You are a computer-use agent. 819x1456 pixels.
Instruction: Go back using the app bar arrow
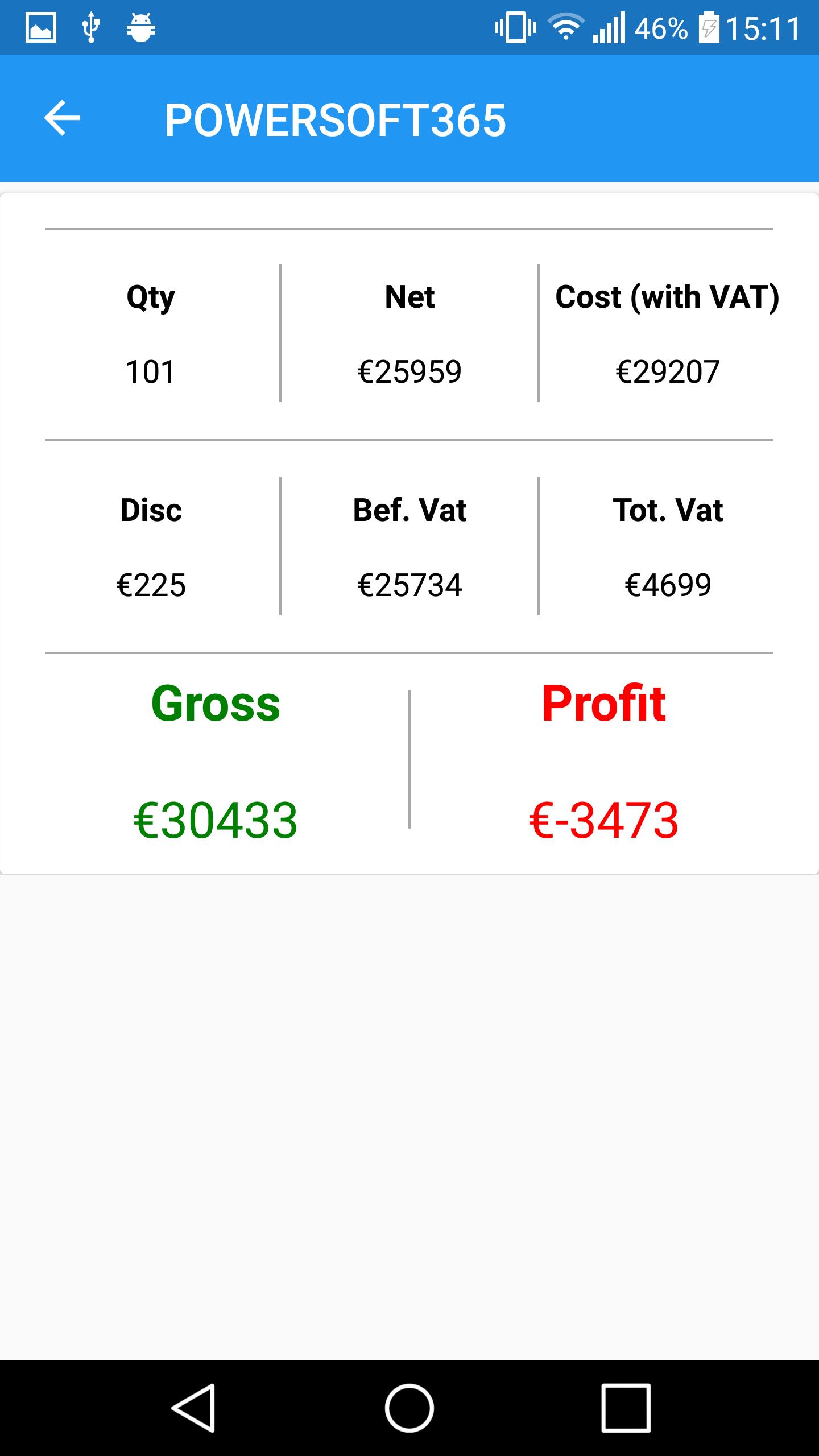pos(63,118)
